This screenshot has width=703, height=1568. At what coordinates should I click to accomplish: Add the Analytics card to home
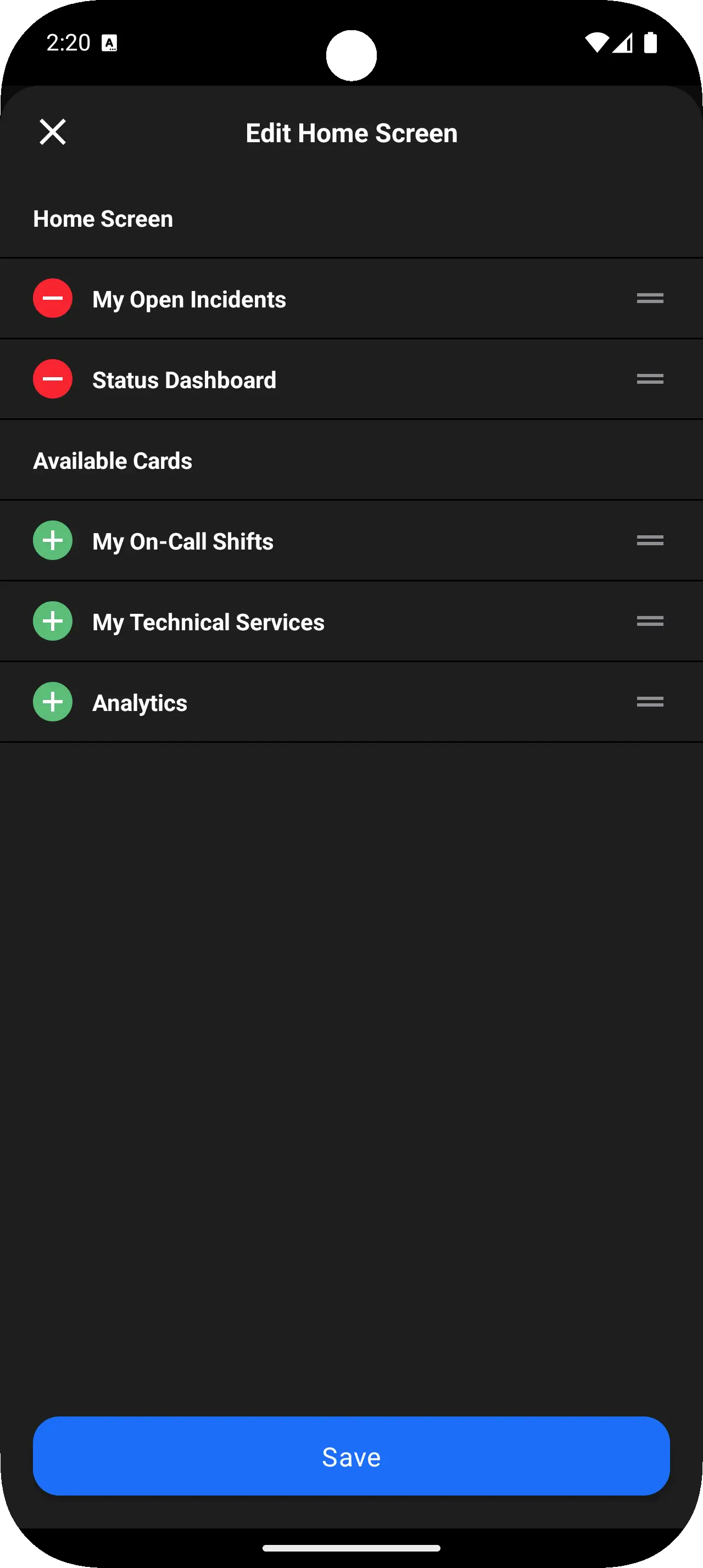(53, 702)
